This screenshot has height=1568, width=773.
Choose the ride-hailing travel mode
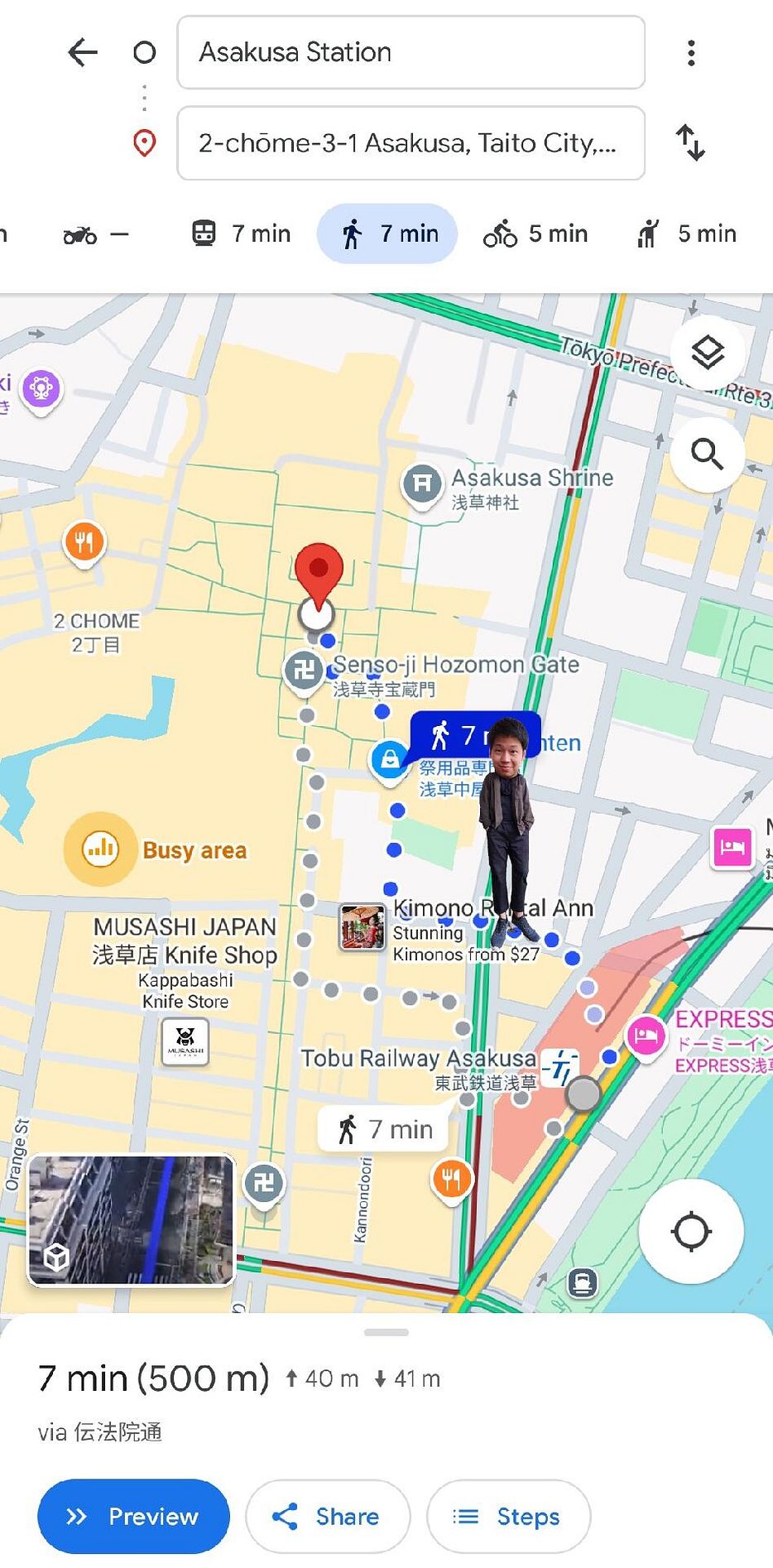pos(686,233)
